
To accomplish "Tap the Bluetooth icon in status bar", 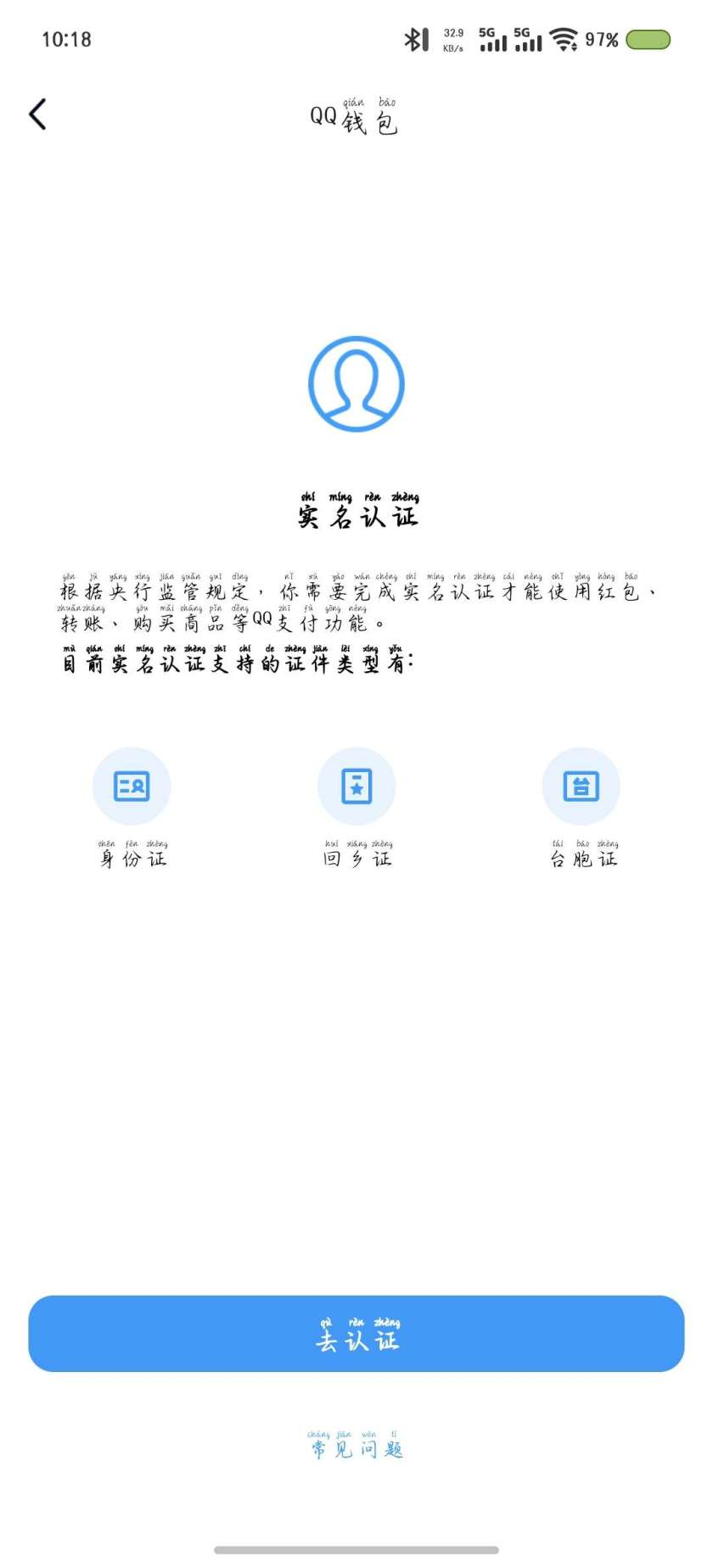I will (416, 38).
